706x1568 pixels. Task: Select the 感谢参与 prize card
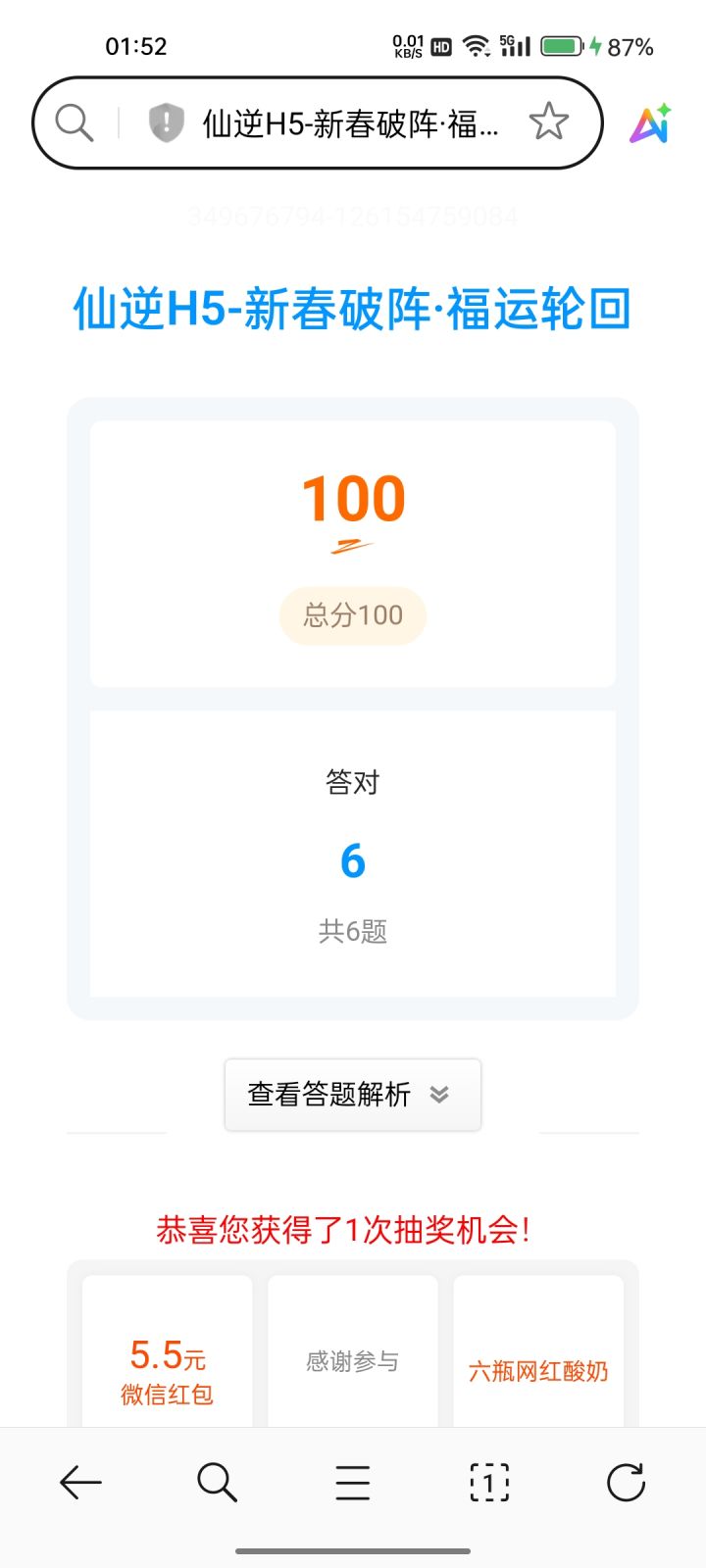[352, 1362]
